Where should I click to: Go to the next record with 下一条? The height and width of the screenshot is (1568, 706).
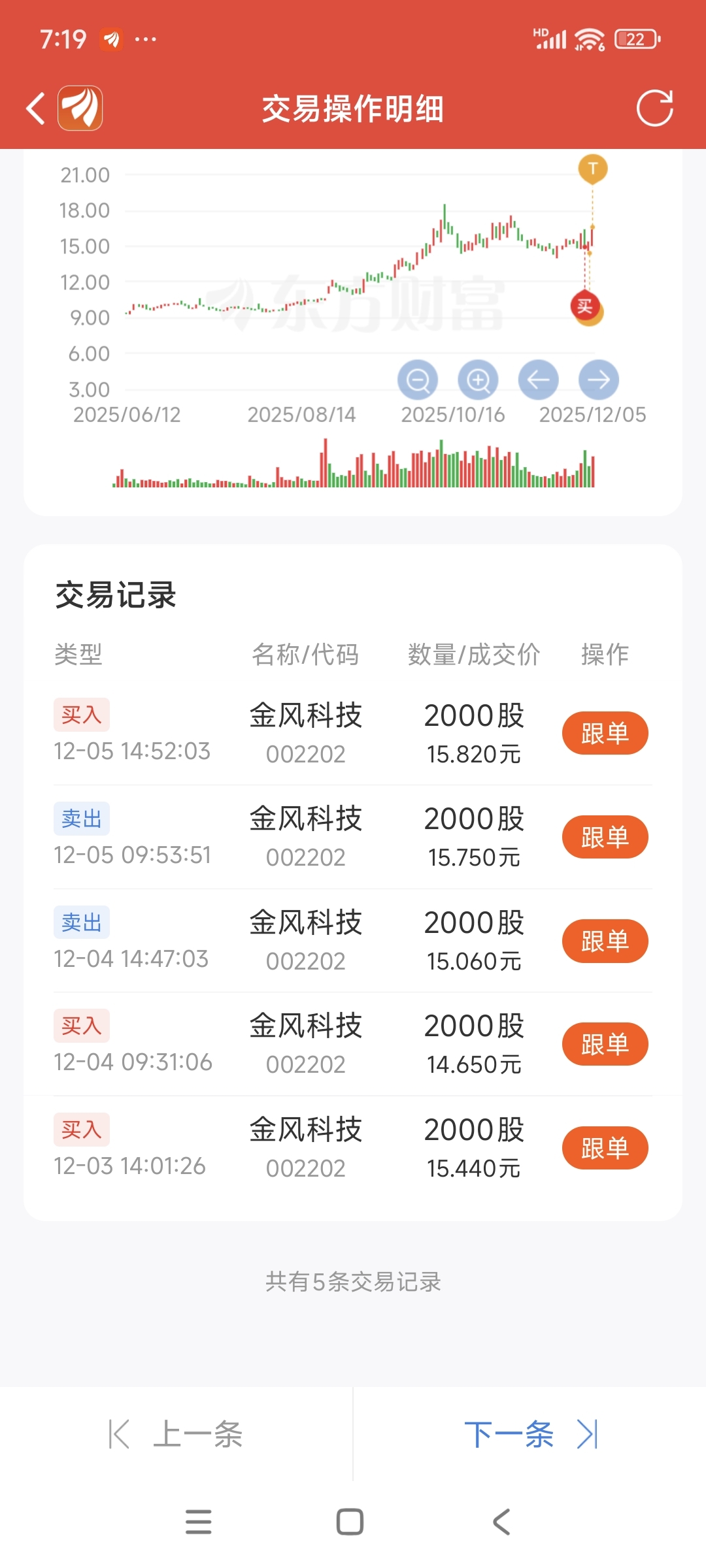click(x=530, y=1435)
